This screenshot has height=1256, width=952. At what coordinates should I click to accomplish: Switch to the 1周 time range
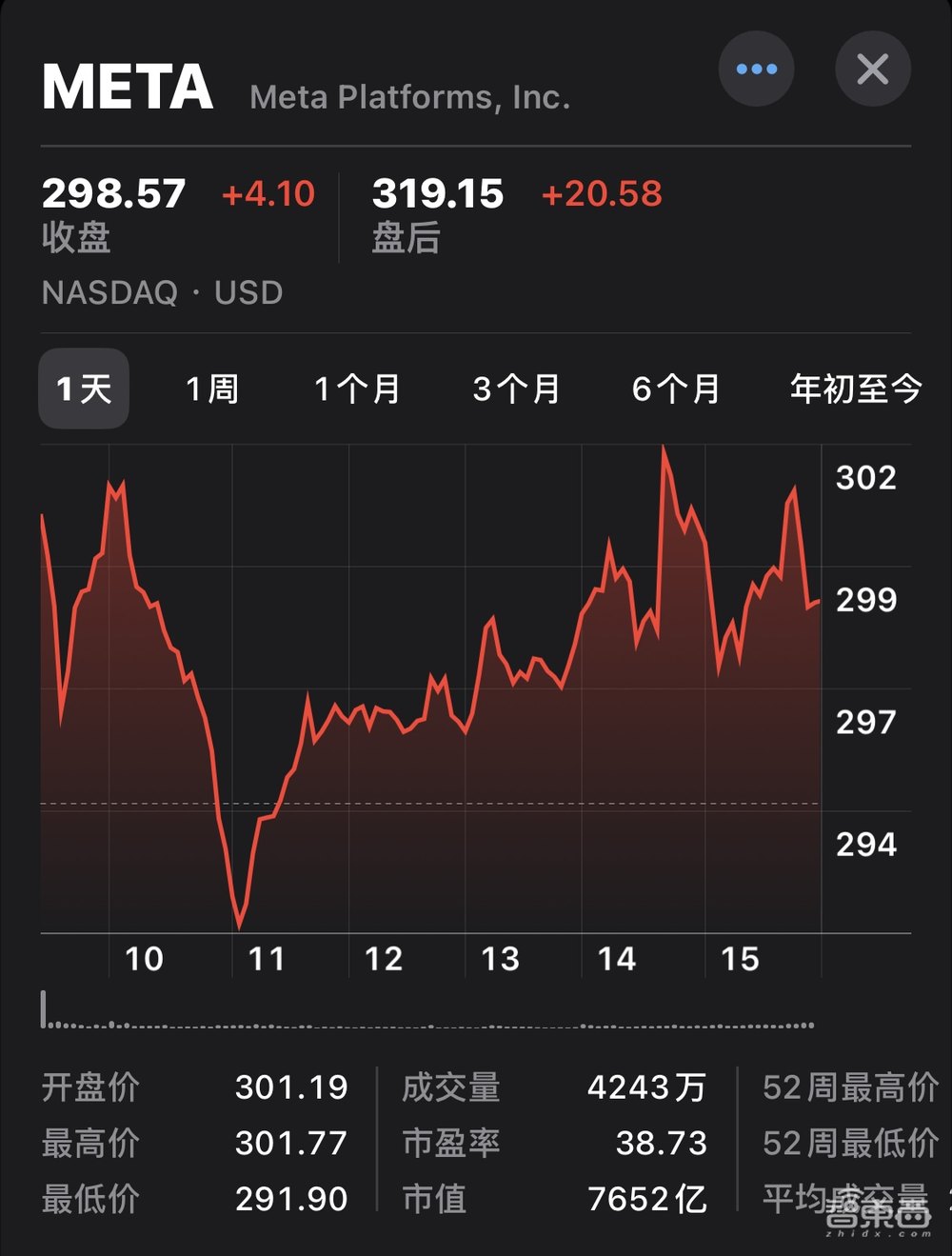click(213, 389)
